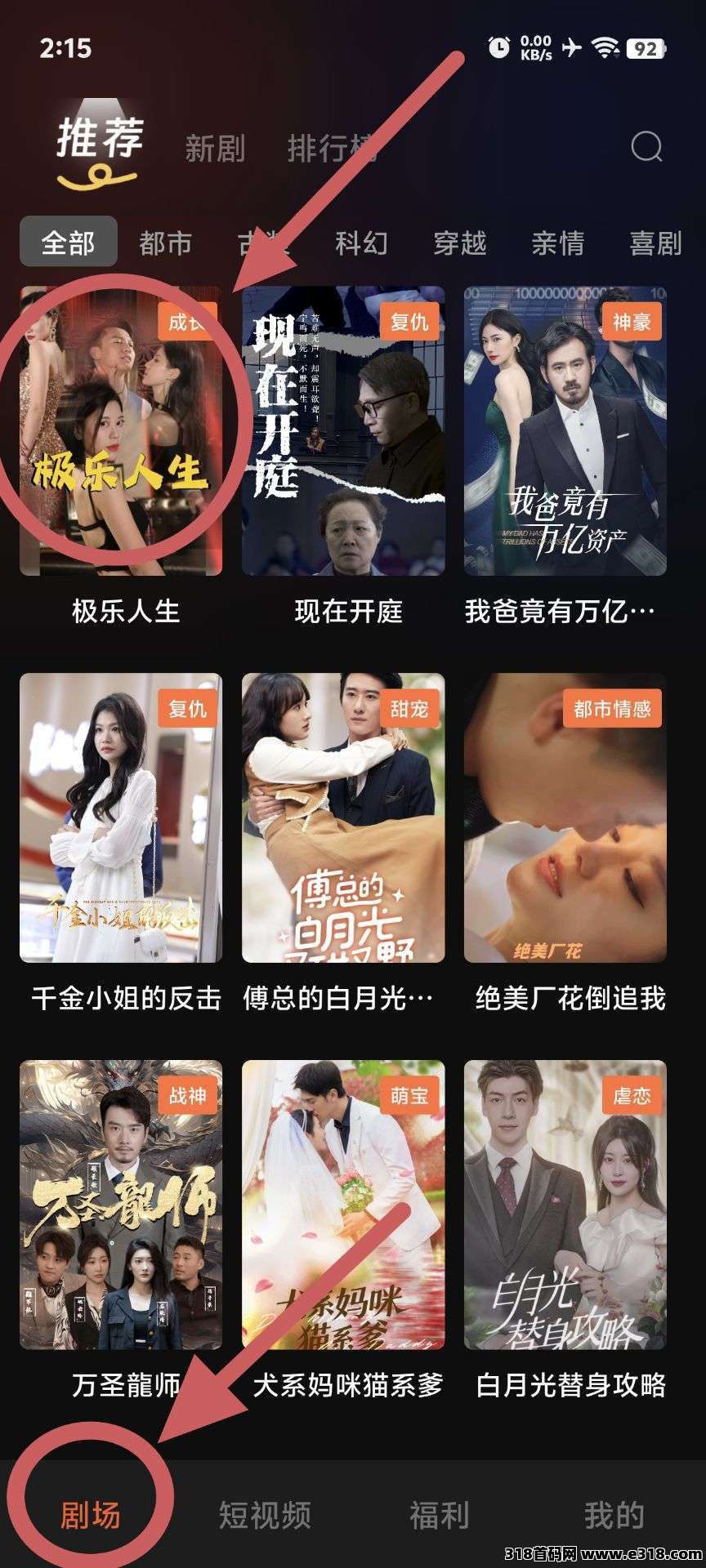Switch to the 短视频 bottom tab

pyautogui.click(x=265, y=1515)
